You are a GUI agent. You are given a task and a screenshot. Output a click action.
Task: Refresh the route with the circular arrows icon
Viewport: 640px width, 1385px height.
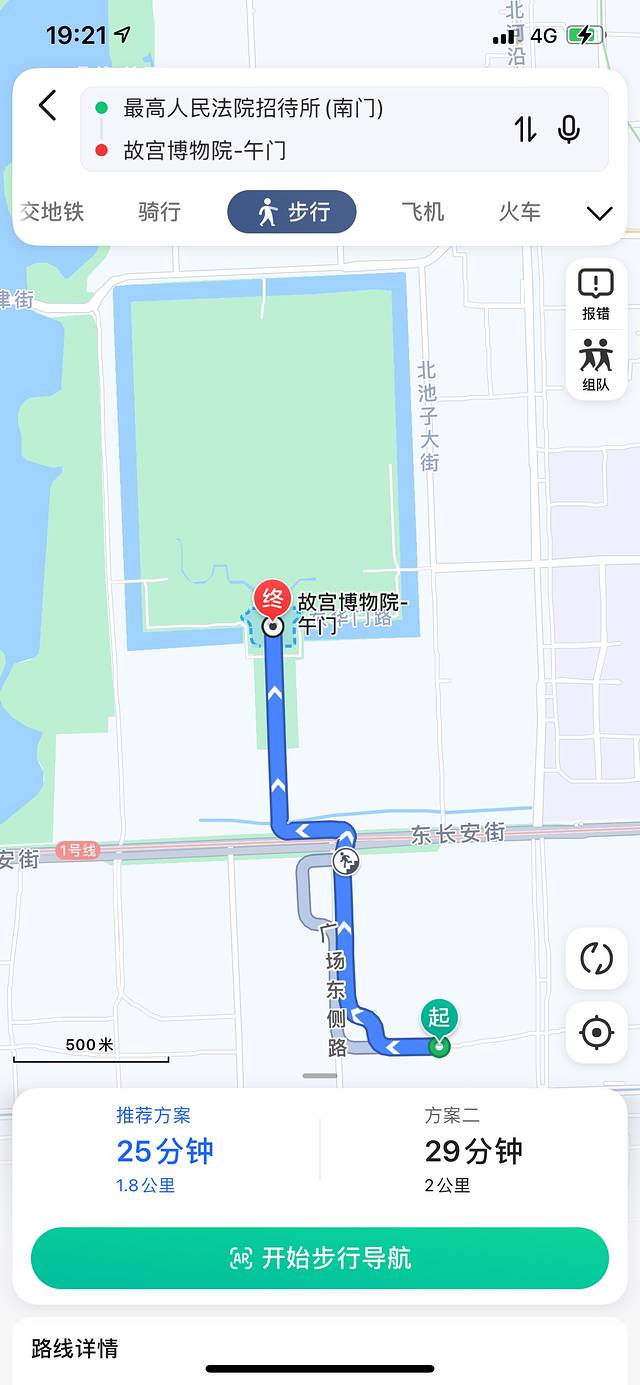[x=596, y=958]
